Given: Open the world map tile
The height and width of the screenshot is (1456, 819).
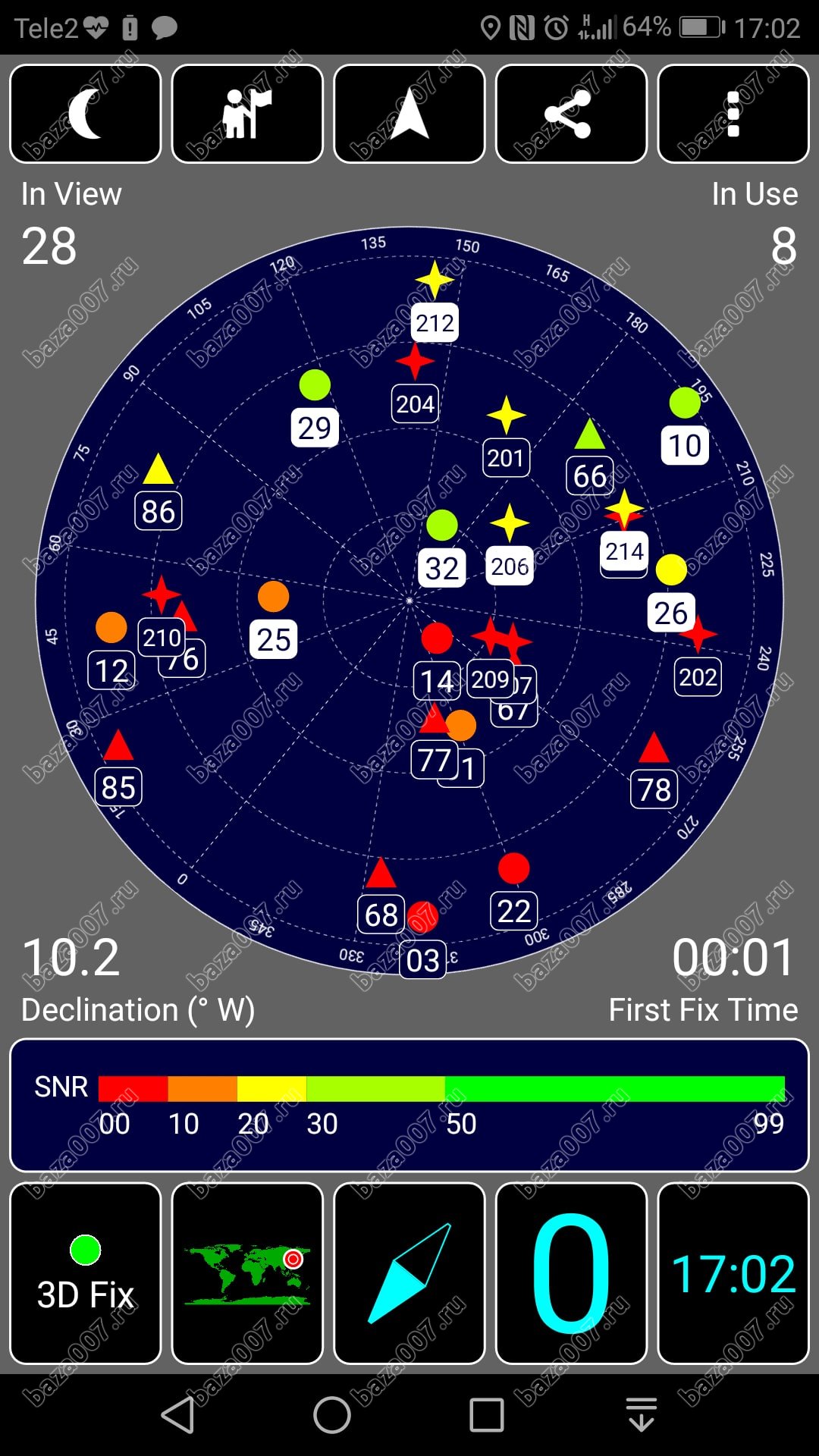Looking at the screenshot, I should pyautogui.click(x=247, y=1273).
